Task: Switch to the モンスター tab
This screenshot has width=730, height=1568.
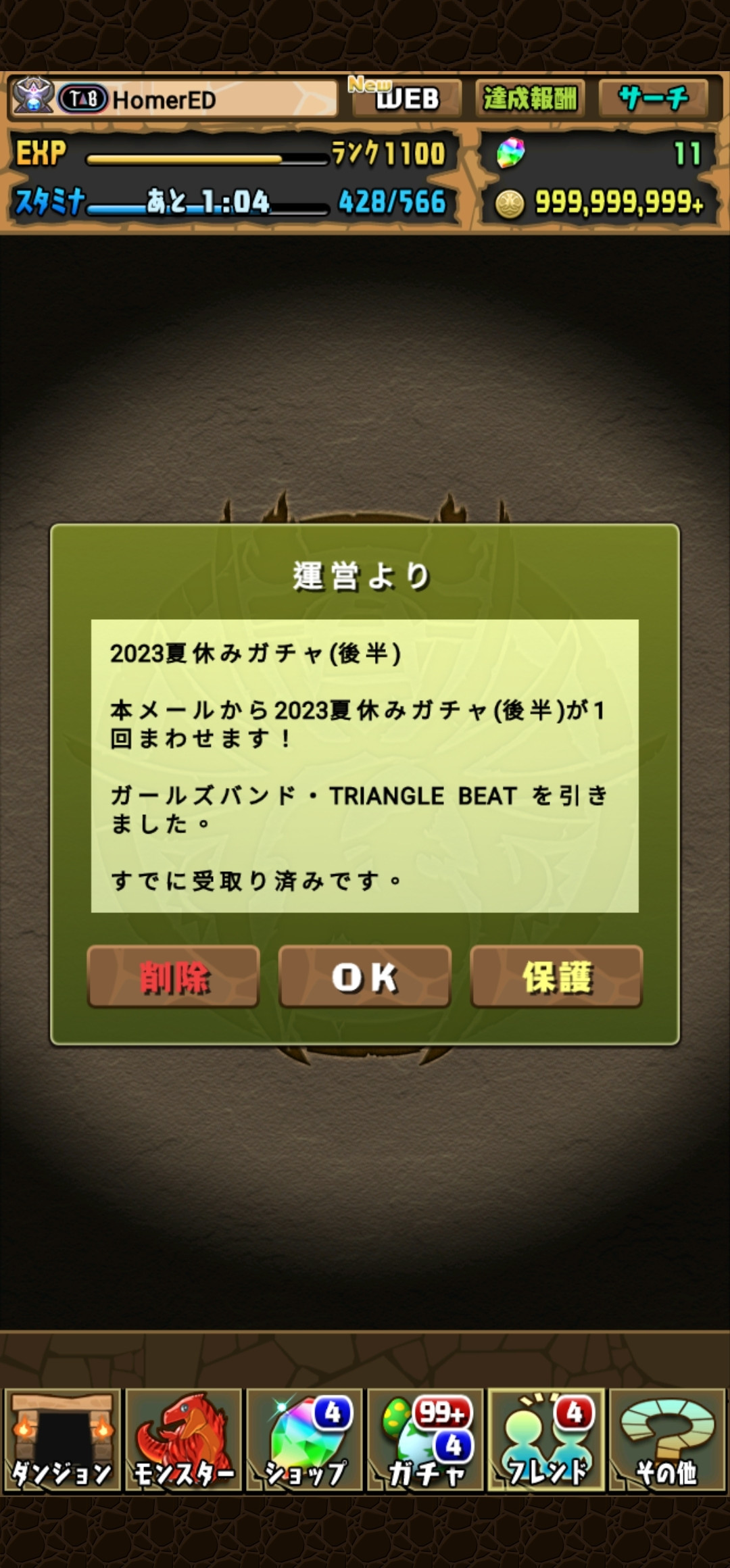Action: pyautogui.click(x=183, y=1440)
